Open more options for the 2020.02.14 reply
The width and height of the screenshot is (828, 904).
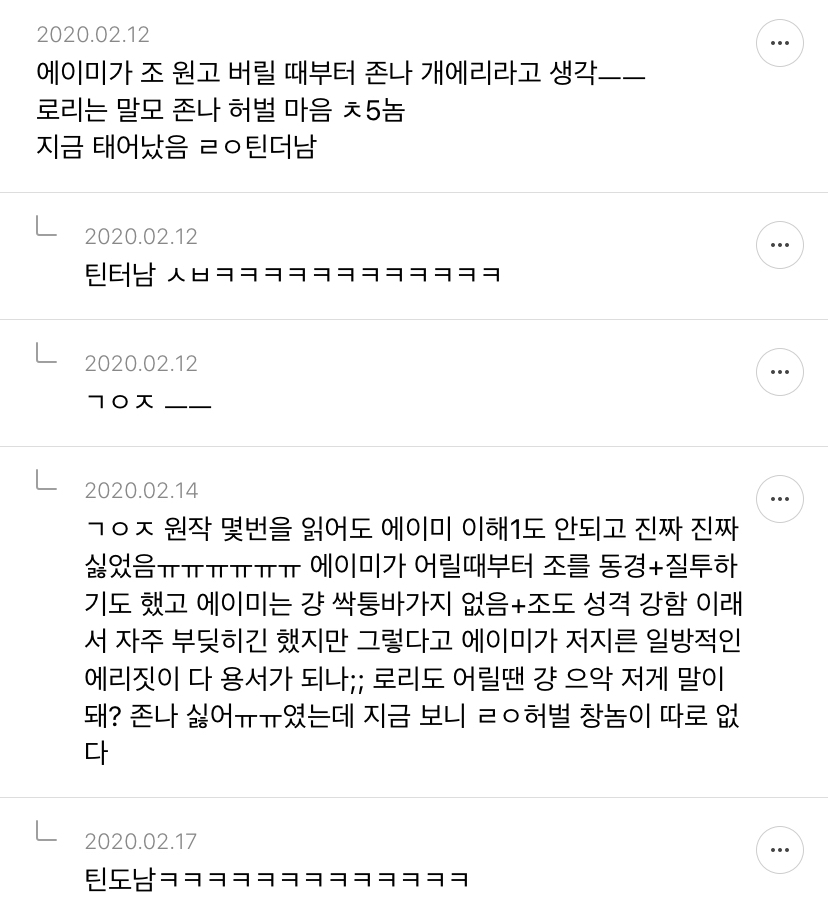pos(780,499)
